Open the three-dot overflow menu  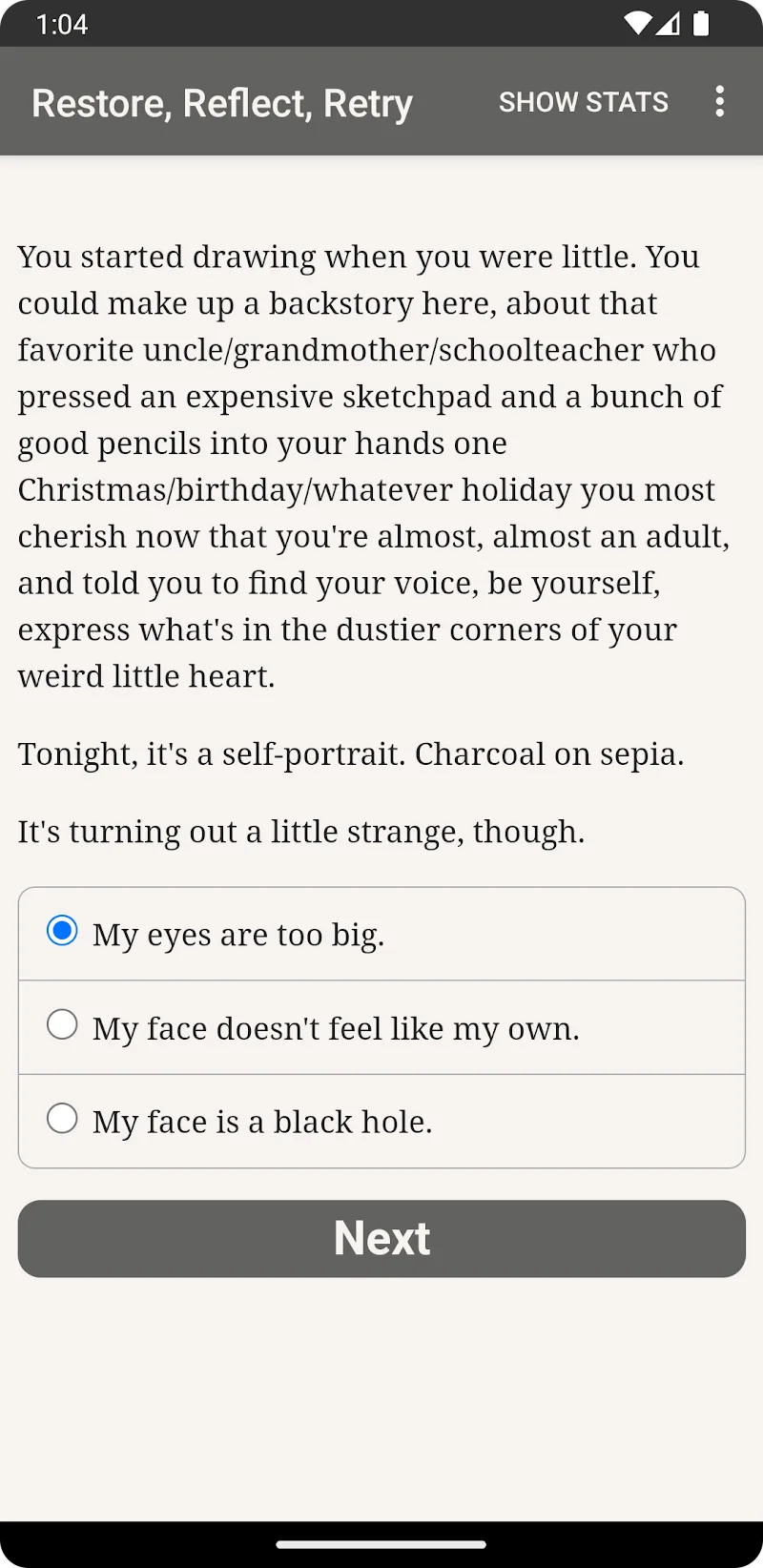pos(719,101)
